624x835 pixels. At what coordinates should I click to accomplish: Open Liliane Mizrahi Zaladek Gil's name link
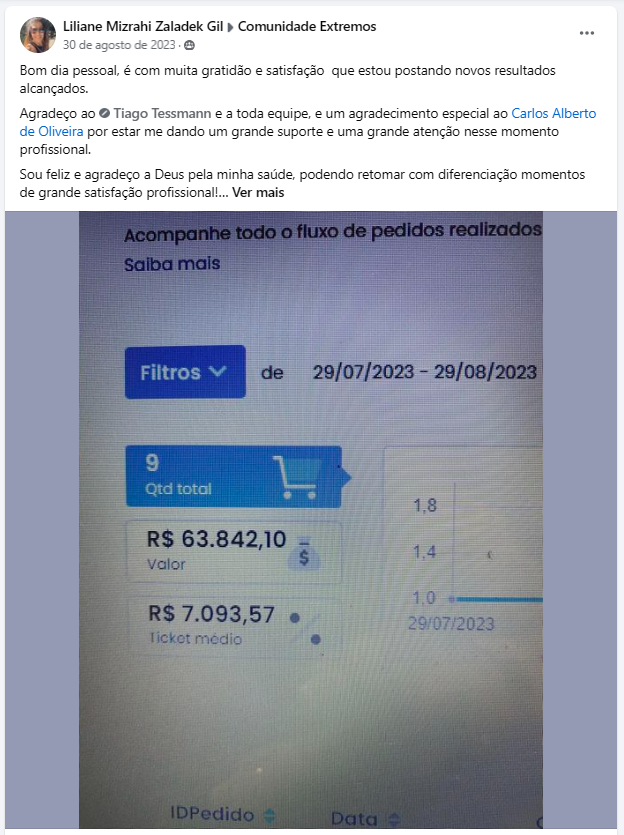coord(143,26)
